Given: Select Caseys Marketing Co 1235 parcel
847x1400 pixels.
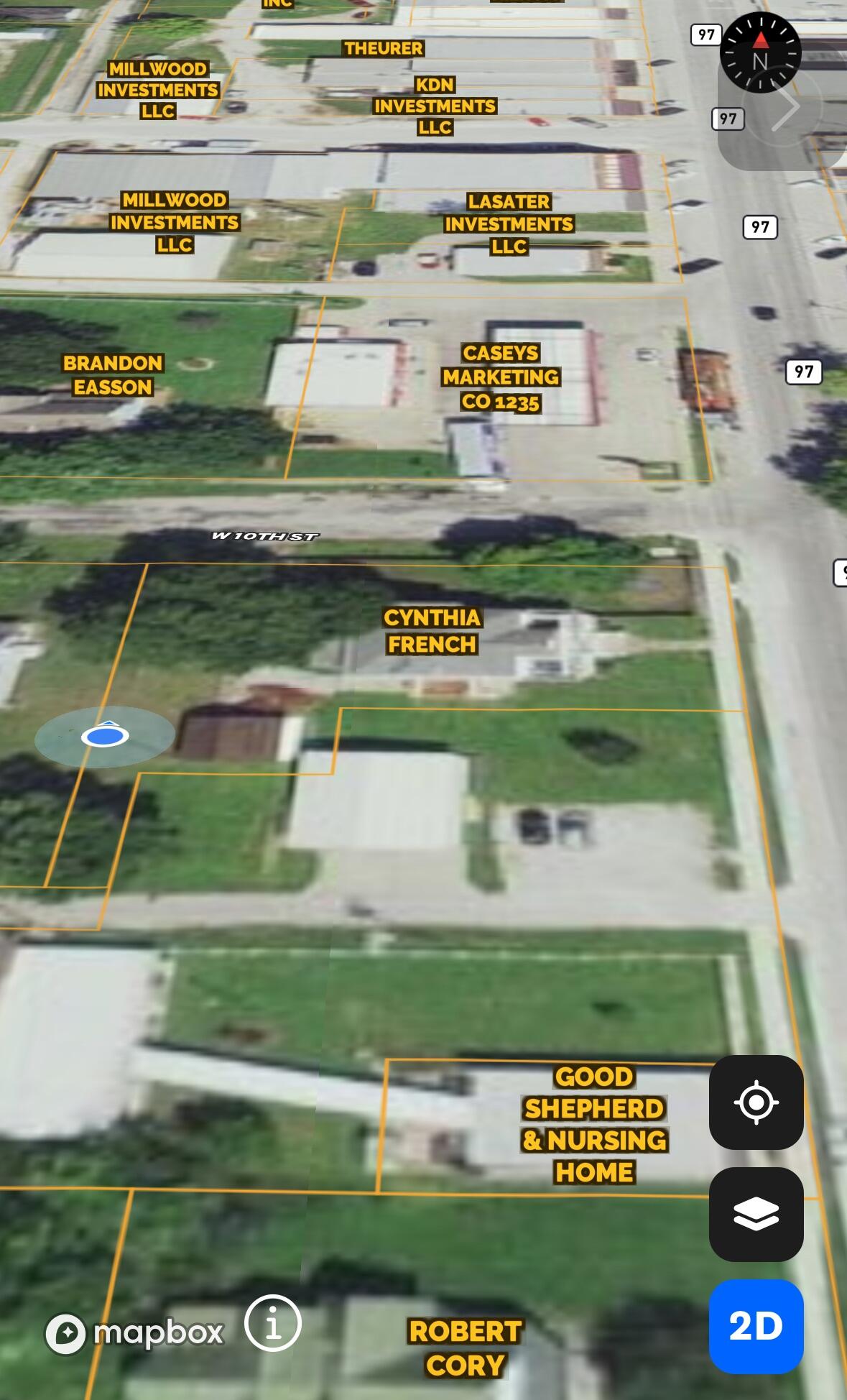Looking at the screenshot, I should point(501,377).
